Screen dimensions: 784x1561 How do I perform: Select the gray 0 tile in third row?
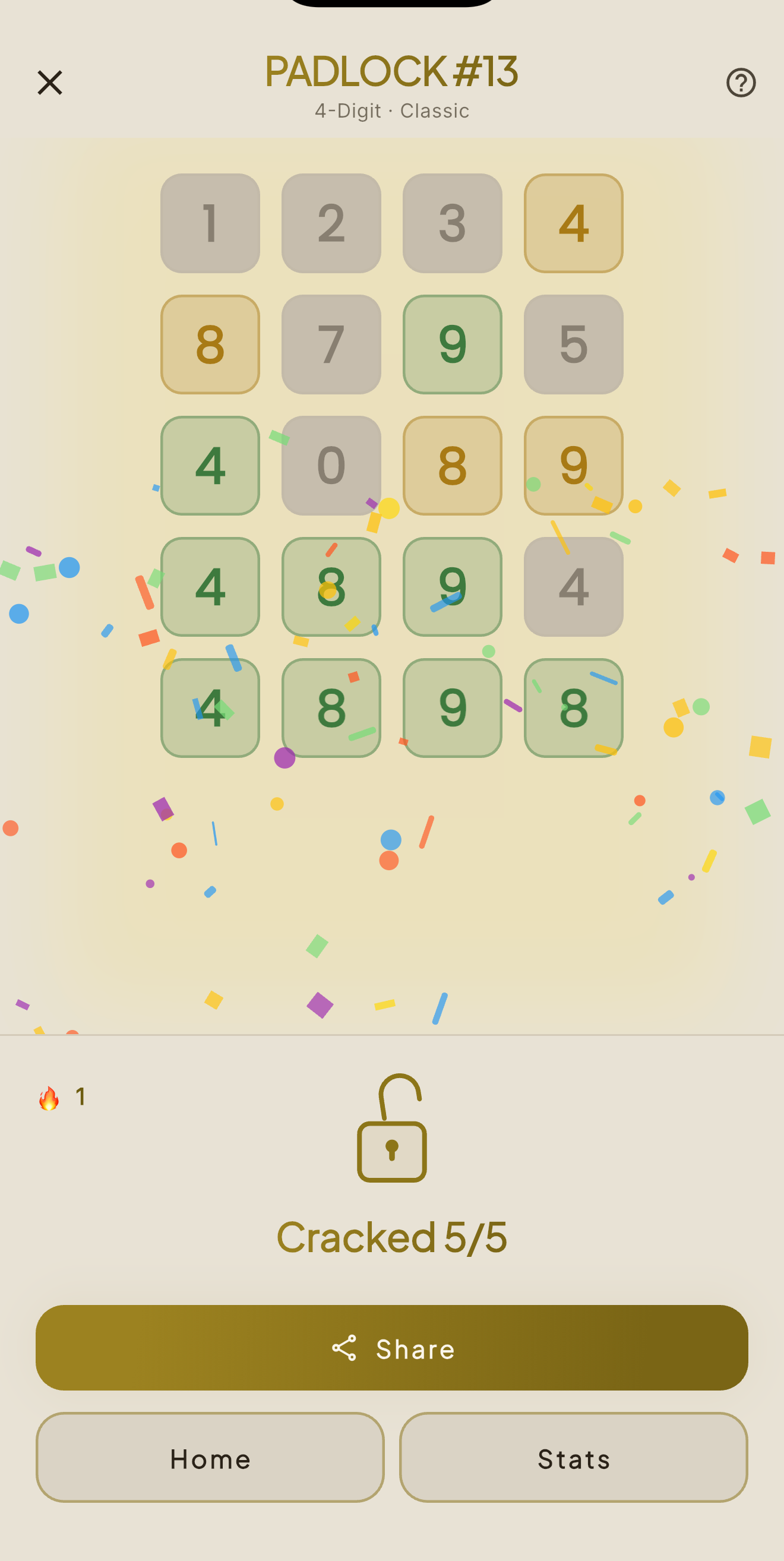point(331,466)
